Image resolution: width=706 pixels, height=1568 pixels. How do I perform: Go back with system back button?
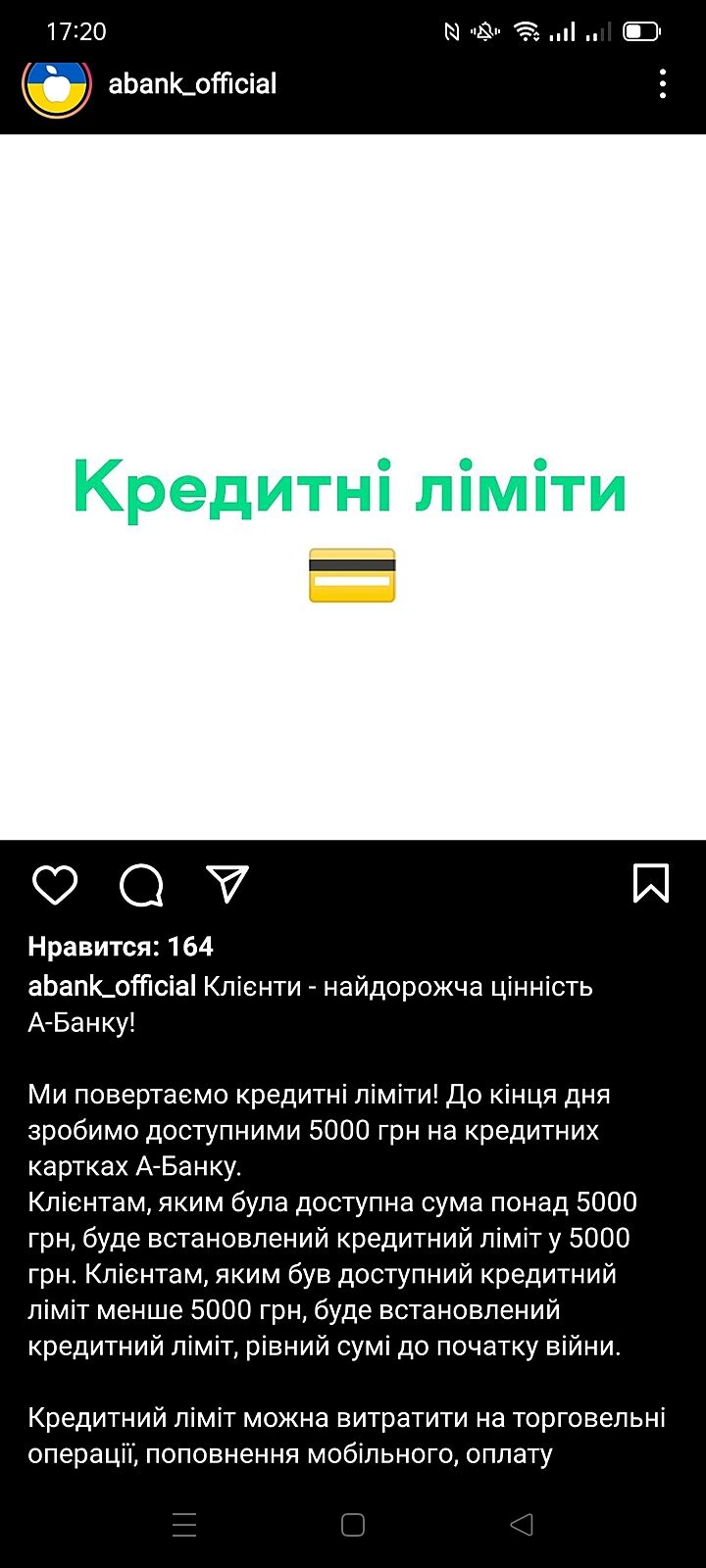[522, 1525]
